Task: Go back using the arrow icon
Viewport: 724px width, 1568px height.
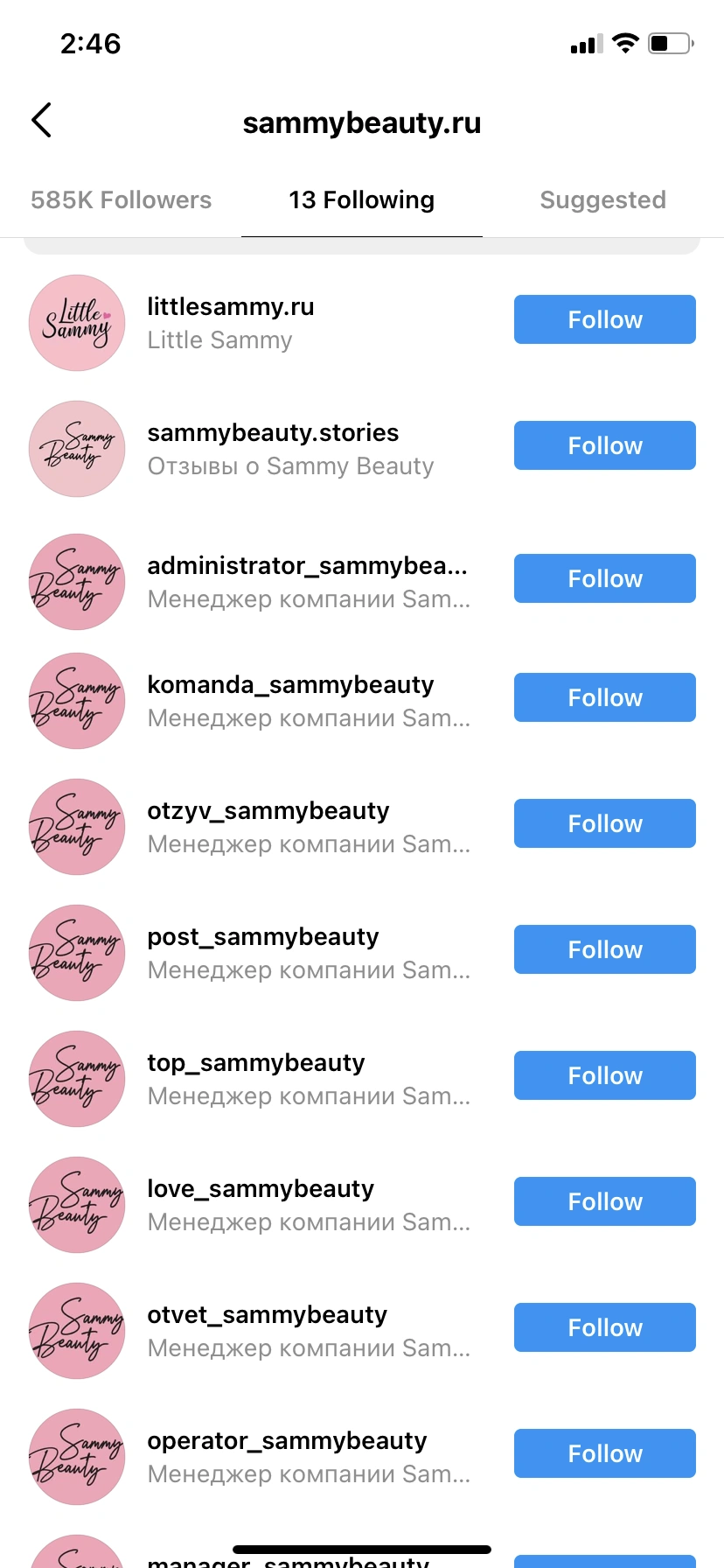Action: [41, 121]
